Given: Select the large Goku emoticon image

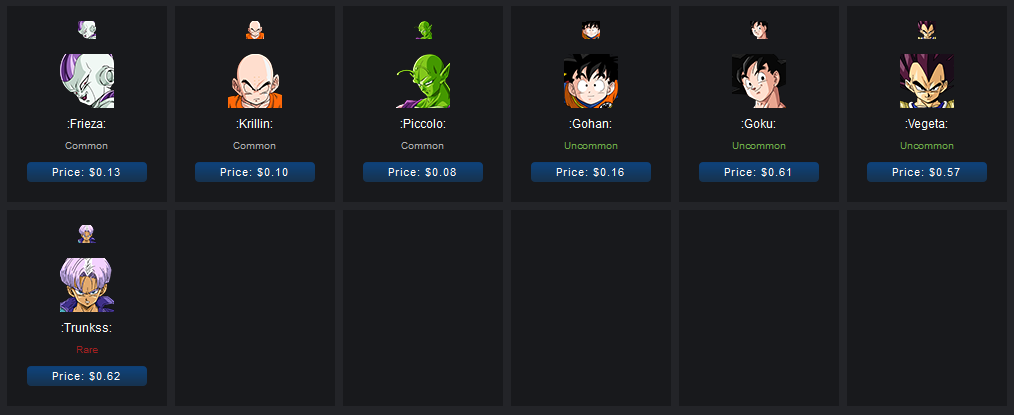Looking at the screenshot, I should click(x=759, y=81).
